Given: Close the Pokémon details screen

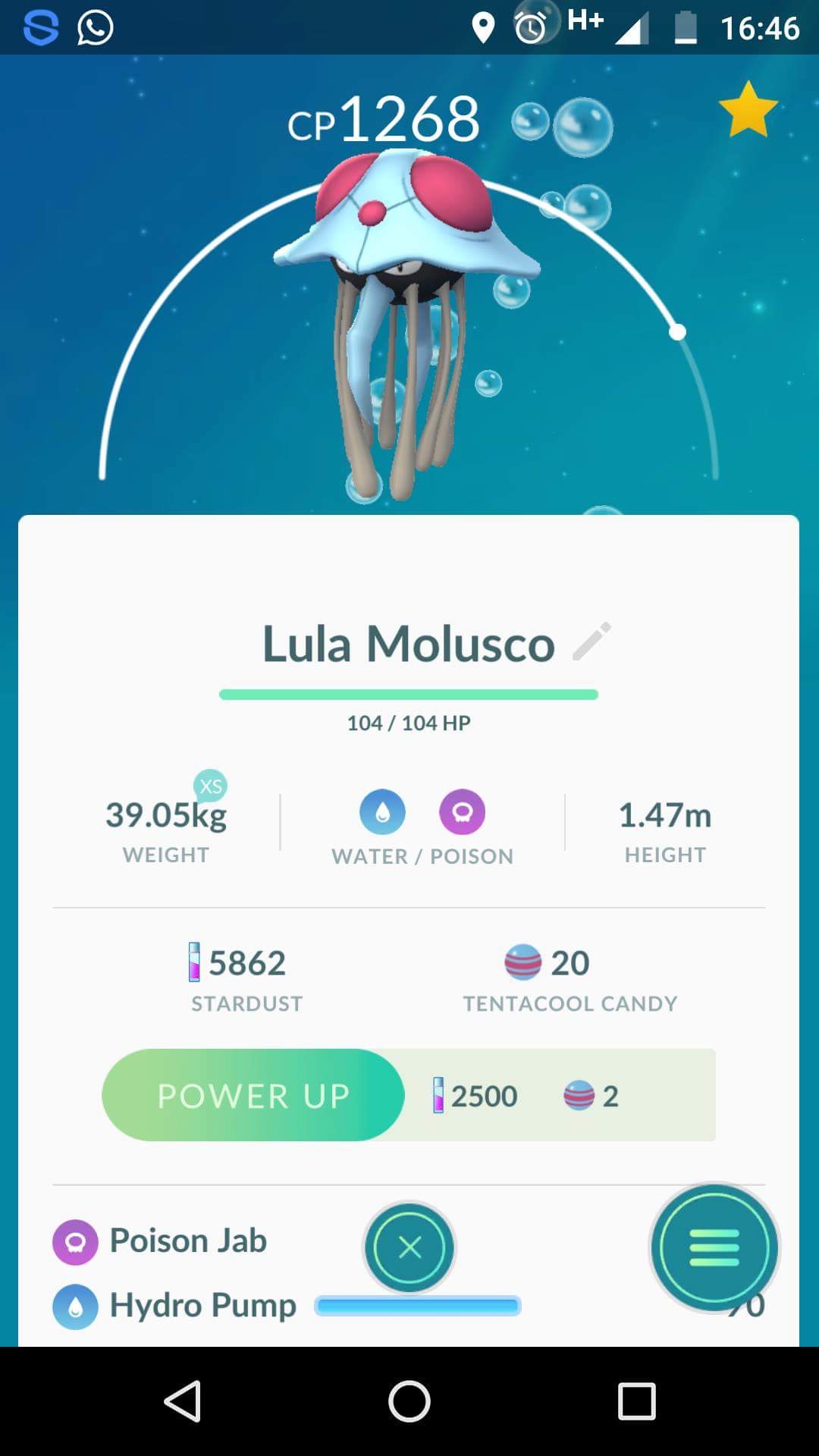Looking at the screenshot, I should pyautogui.click(x=409, y=1247).
